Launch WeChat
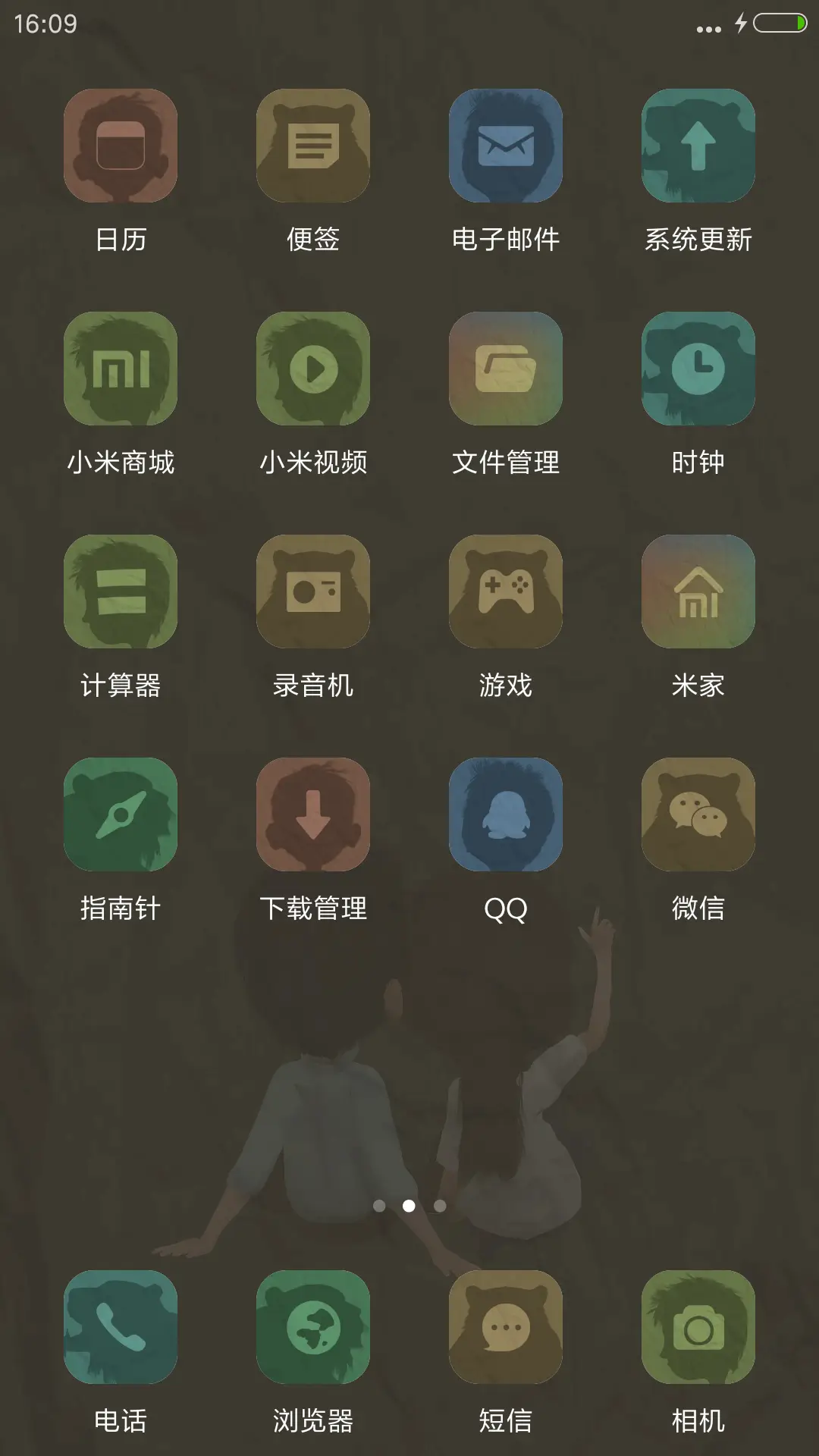Viewport: 819px width, 1456px height. (x=697, y=814)
